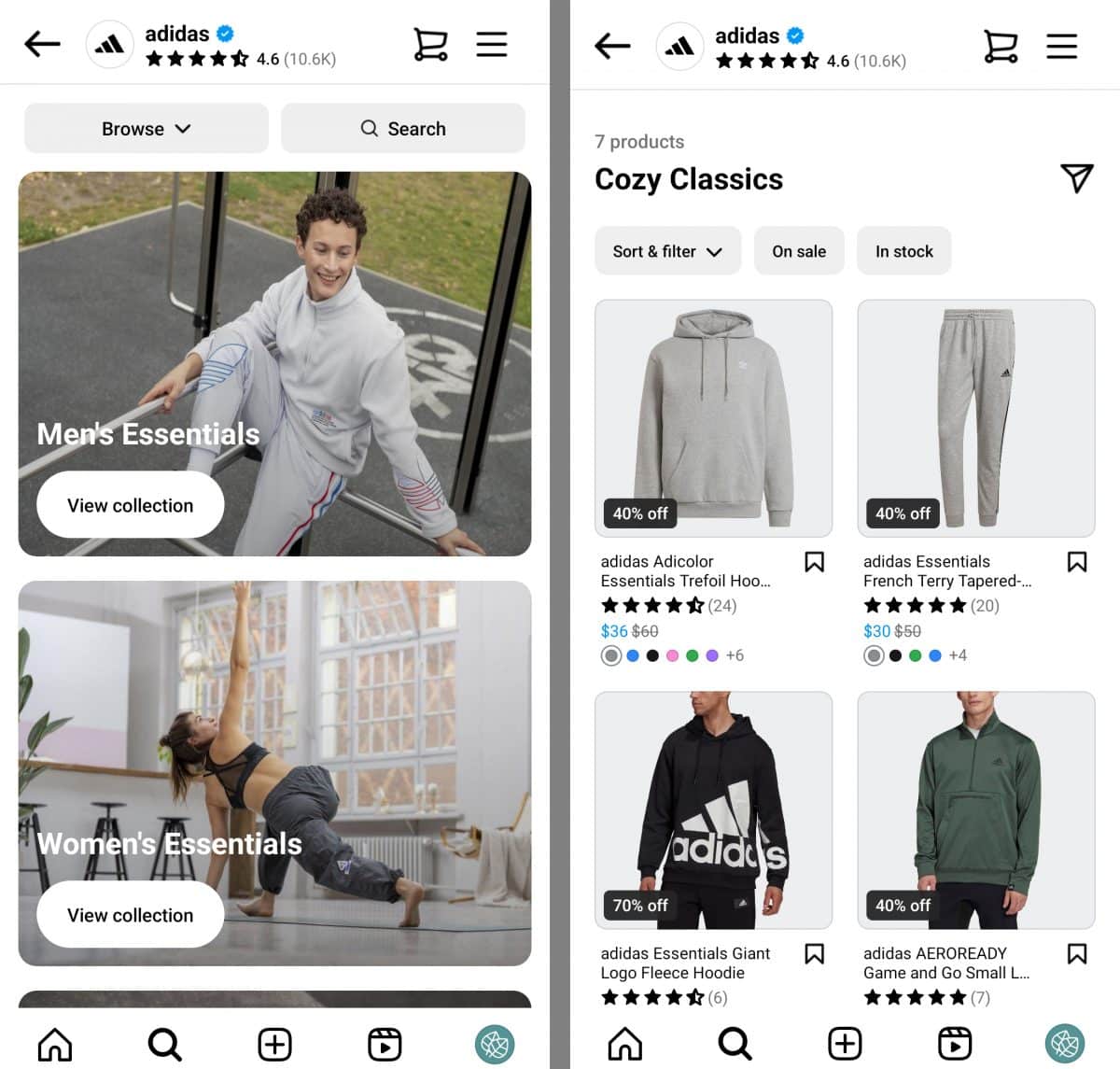Open the Adicolor Essentials Trefoil Hoodie product
1120x1069 pixels.
(x=713, y=418)
